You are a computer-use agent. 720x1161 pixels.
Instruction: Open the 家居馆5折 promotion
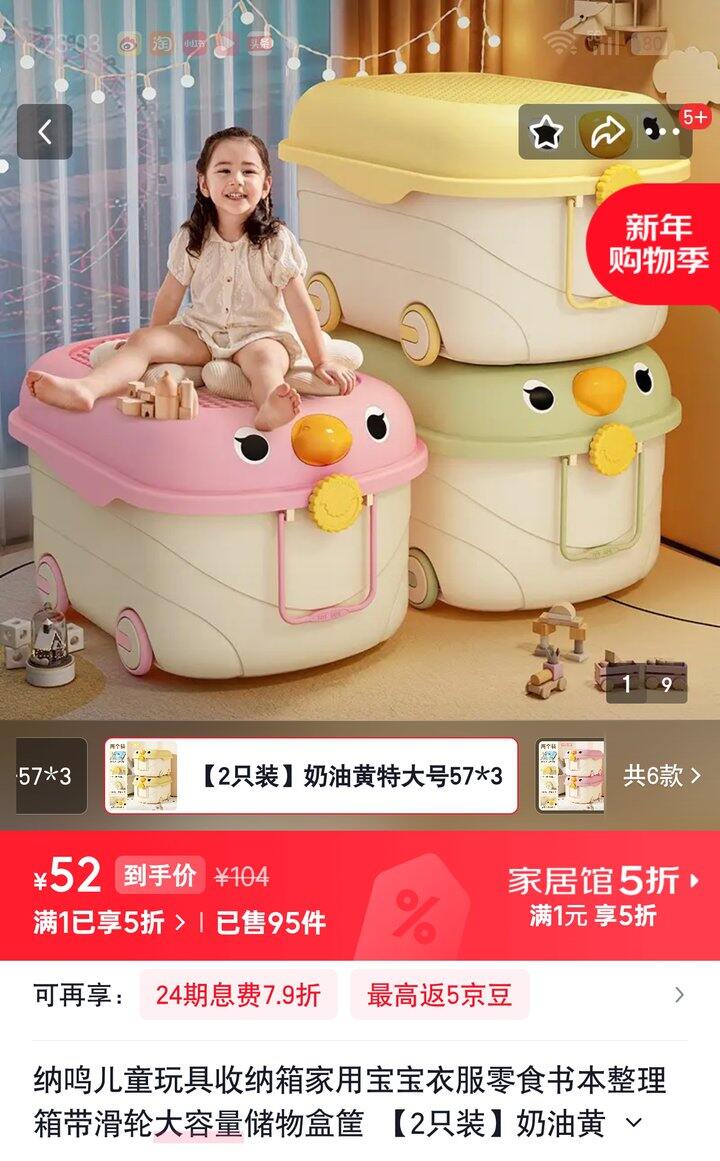pos(603,881)
